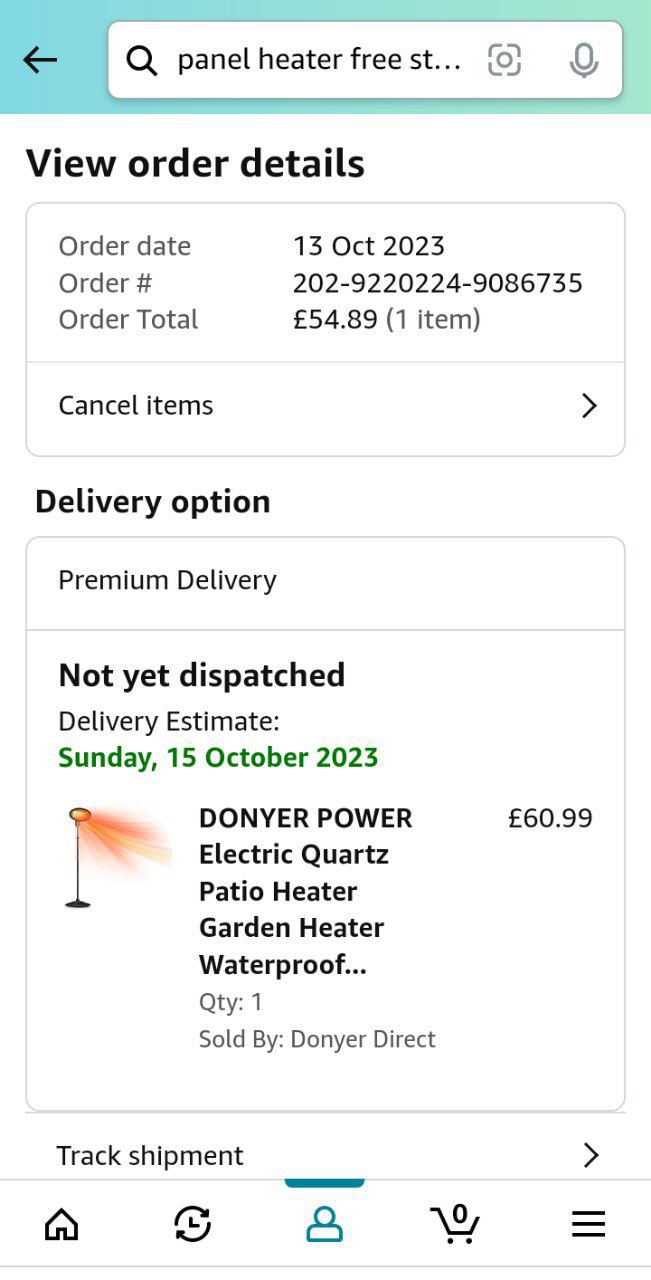This screenshot has height=1280, width=651.
Task: Start voice search with the microphone
Action: point(583,61)
